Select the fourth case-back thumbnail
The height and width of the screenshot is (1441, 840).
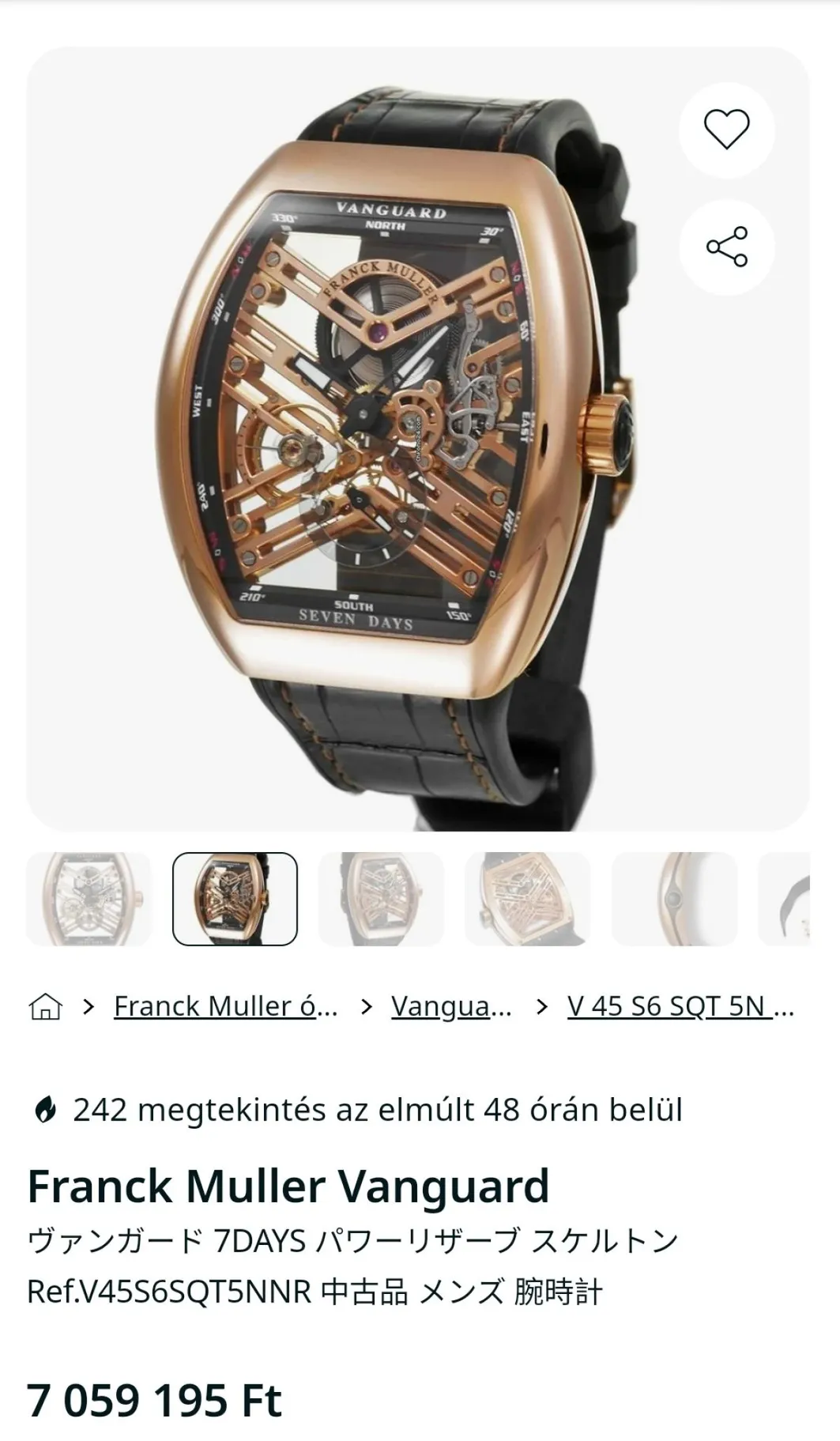(x=527, y=899)
